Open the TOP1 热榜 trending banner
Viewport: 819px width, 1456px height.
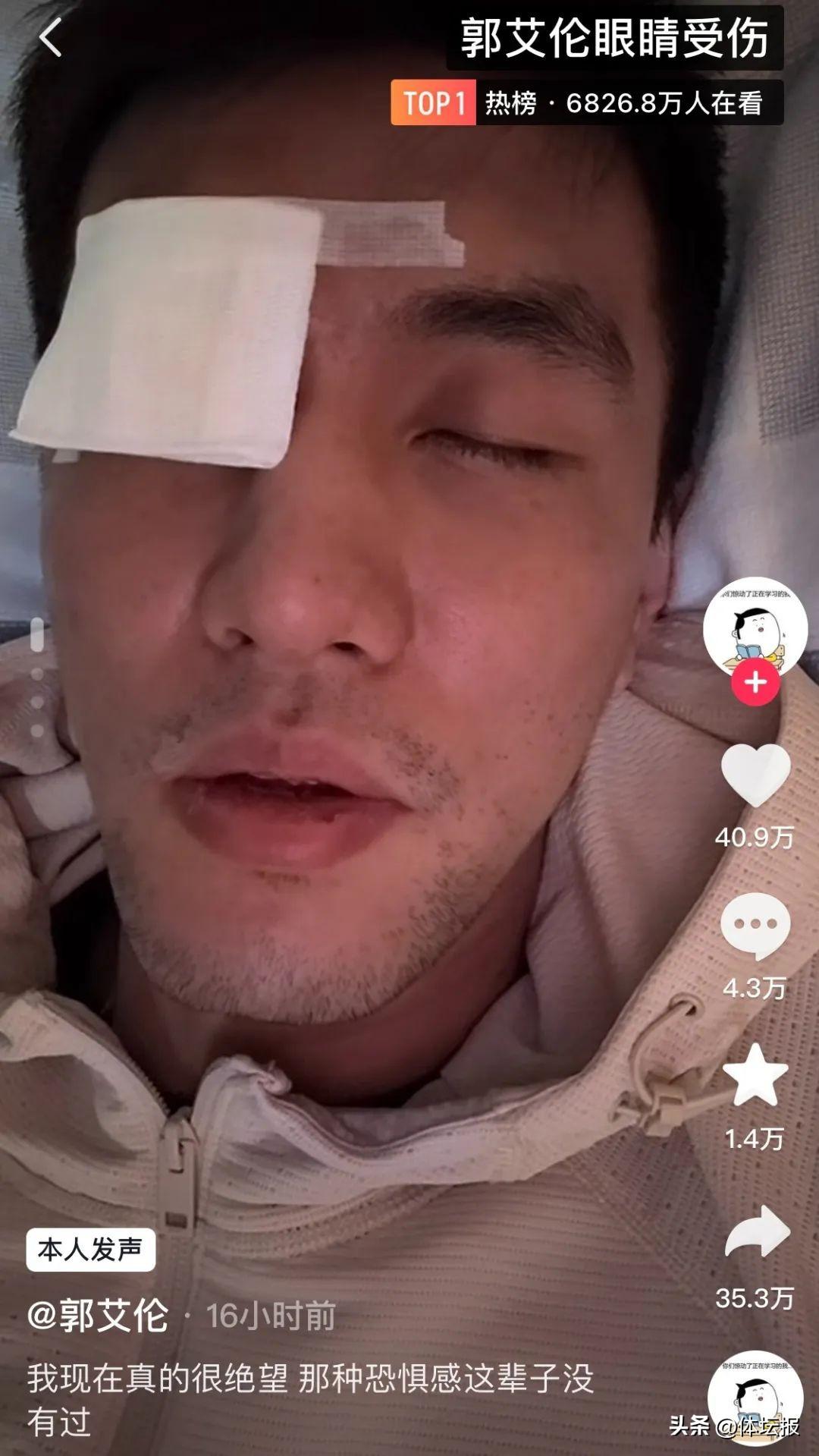tap(586, 102)
